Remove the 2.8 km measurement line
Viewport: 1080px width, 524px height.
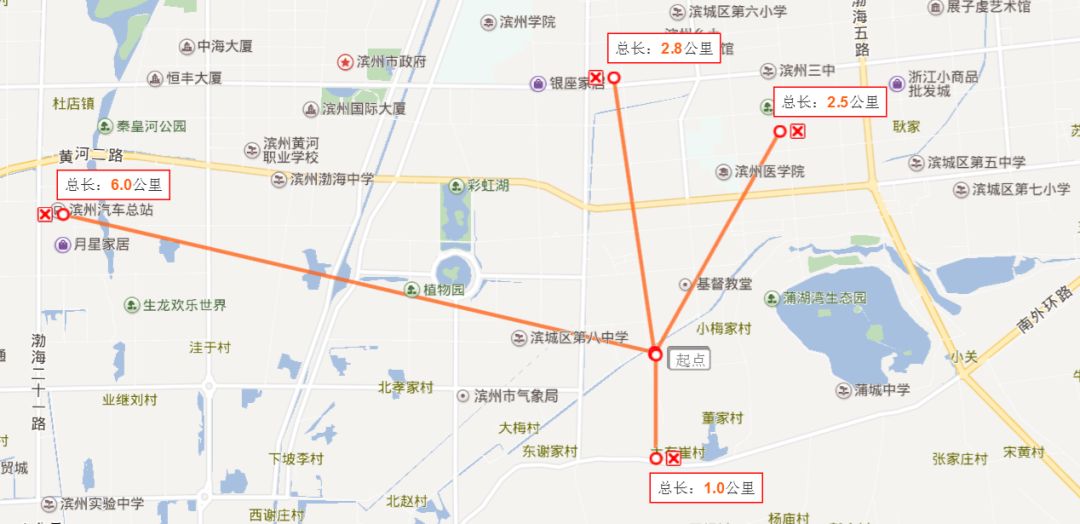click(596, 77)
